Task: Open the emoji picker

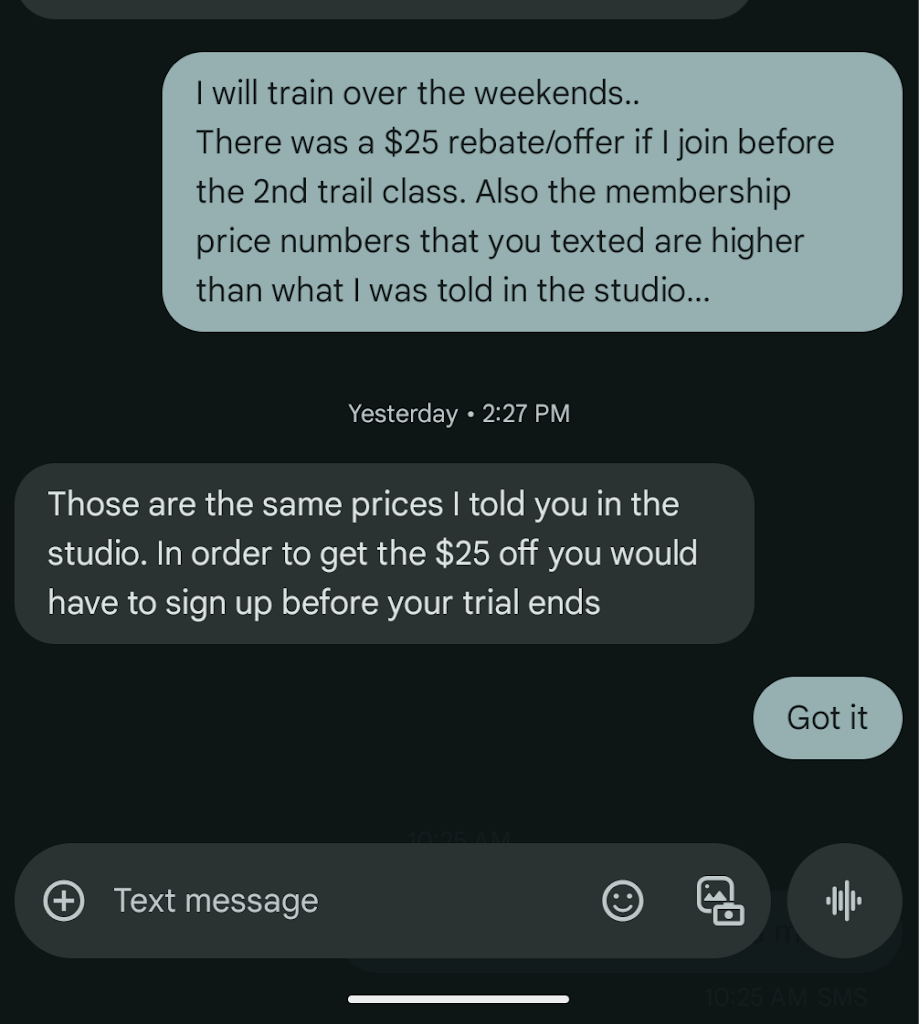Action: coord(622,901)
